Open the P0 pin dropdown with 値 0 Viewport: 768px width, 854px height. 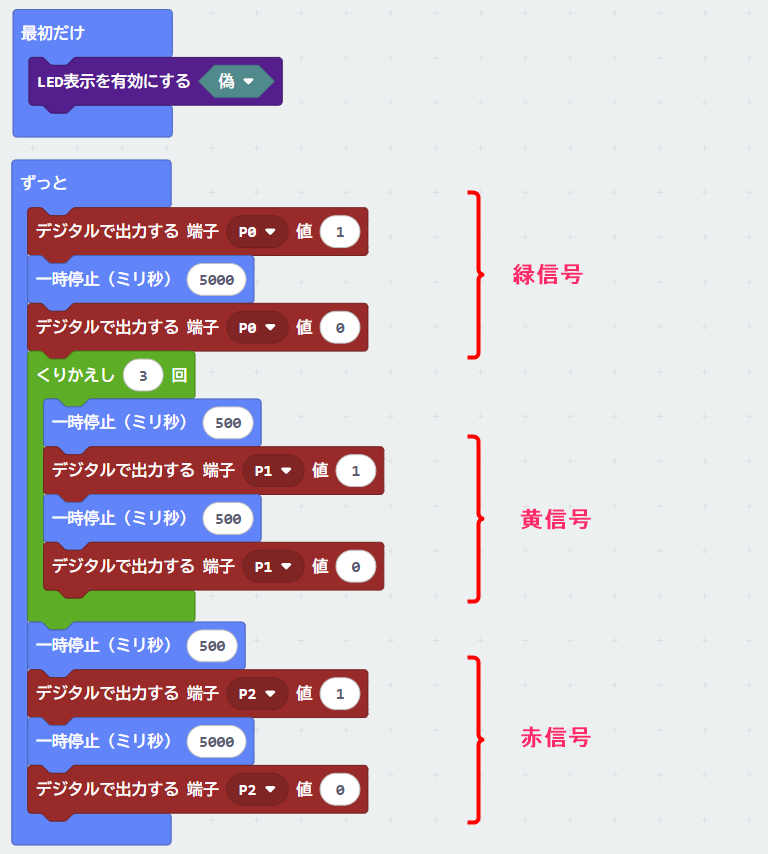258,328
